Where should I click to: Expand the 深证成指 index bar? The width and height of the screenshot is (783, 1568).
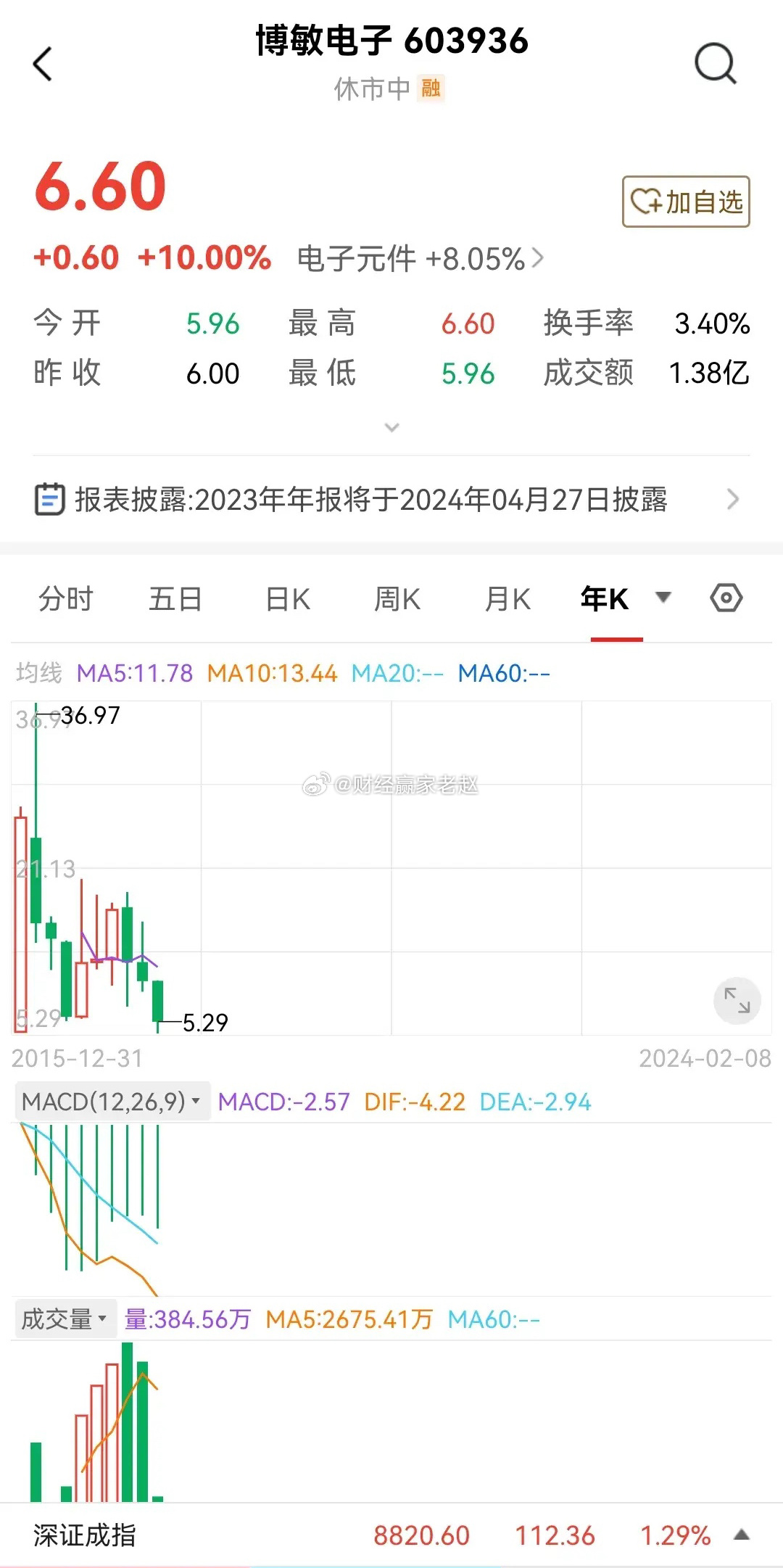[x=391, y=1535]
